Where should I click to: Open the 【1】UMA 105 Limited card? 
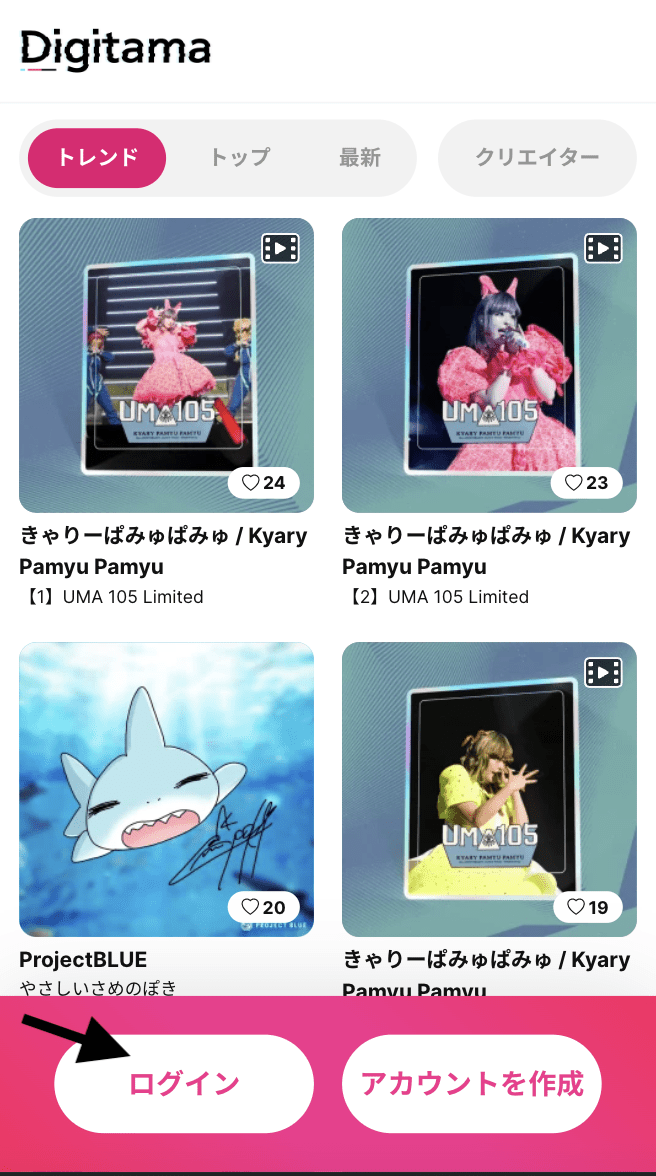coord(166,365)
